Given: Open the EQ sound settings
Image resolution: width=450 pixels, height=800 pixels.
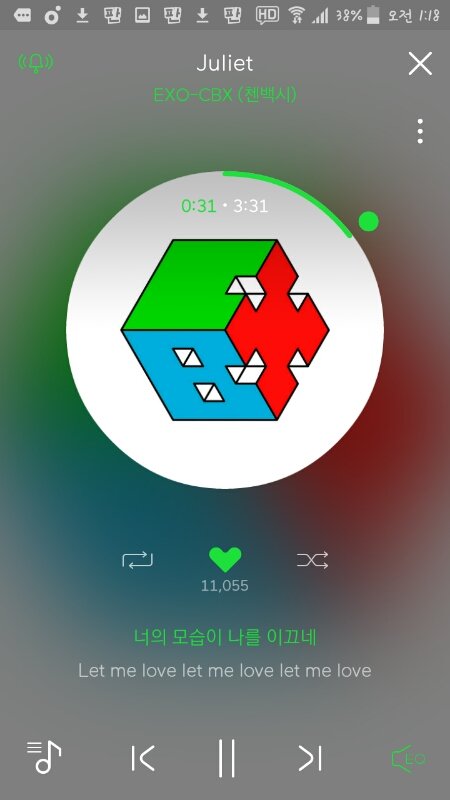Looking at the screenshot, I should coord(408,758).
